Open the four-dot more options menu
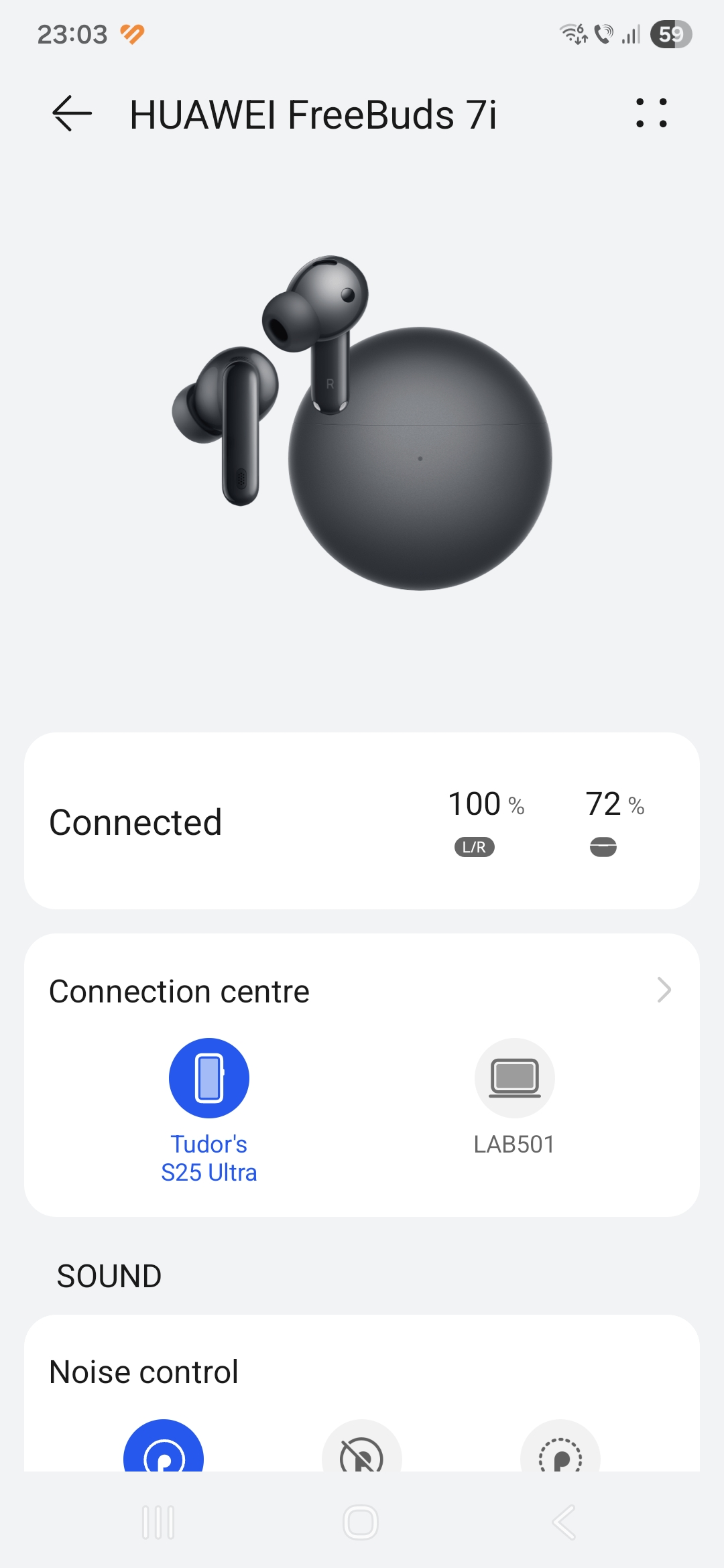 651,113
